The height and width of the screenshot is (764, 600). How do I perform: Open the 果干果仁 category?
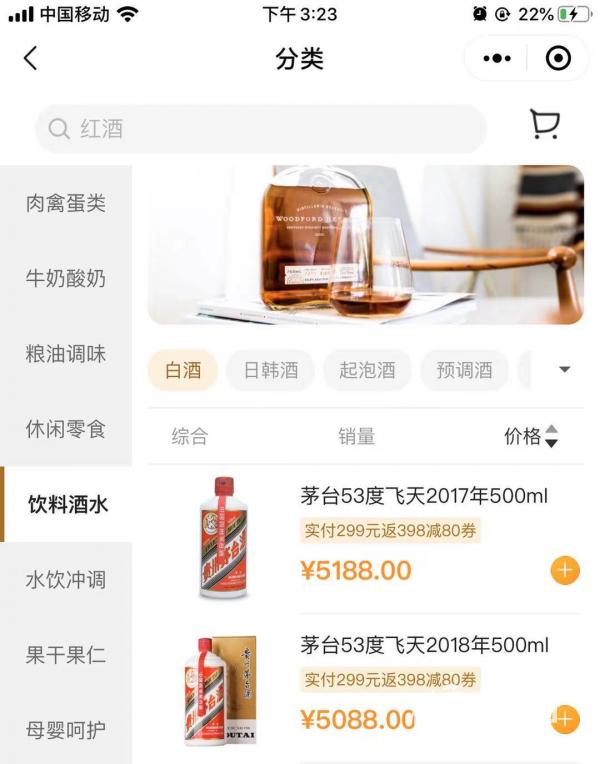pyautogui.click(x=65, y=656)
